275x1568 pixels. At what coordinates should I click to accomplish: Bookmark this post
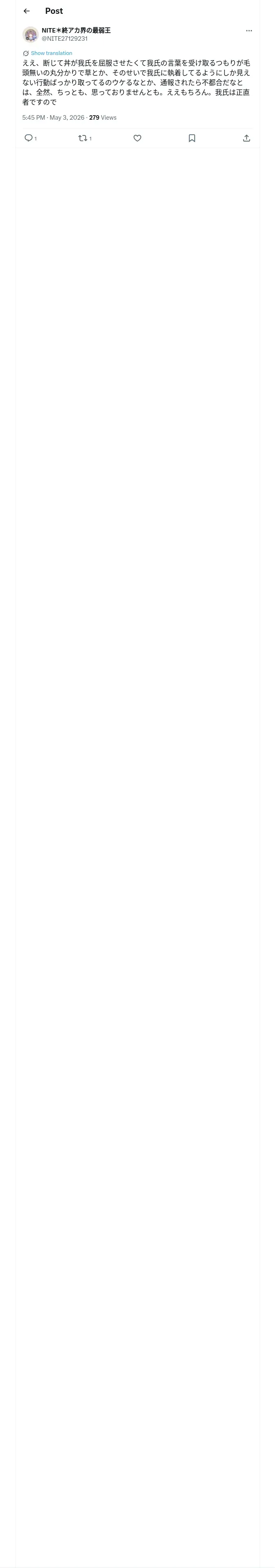tap(192, 138)
